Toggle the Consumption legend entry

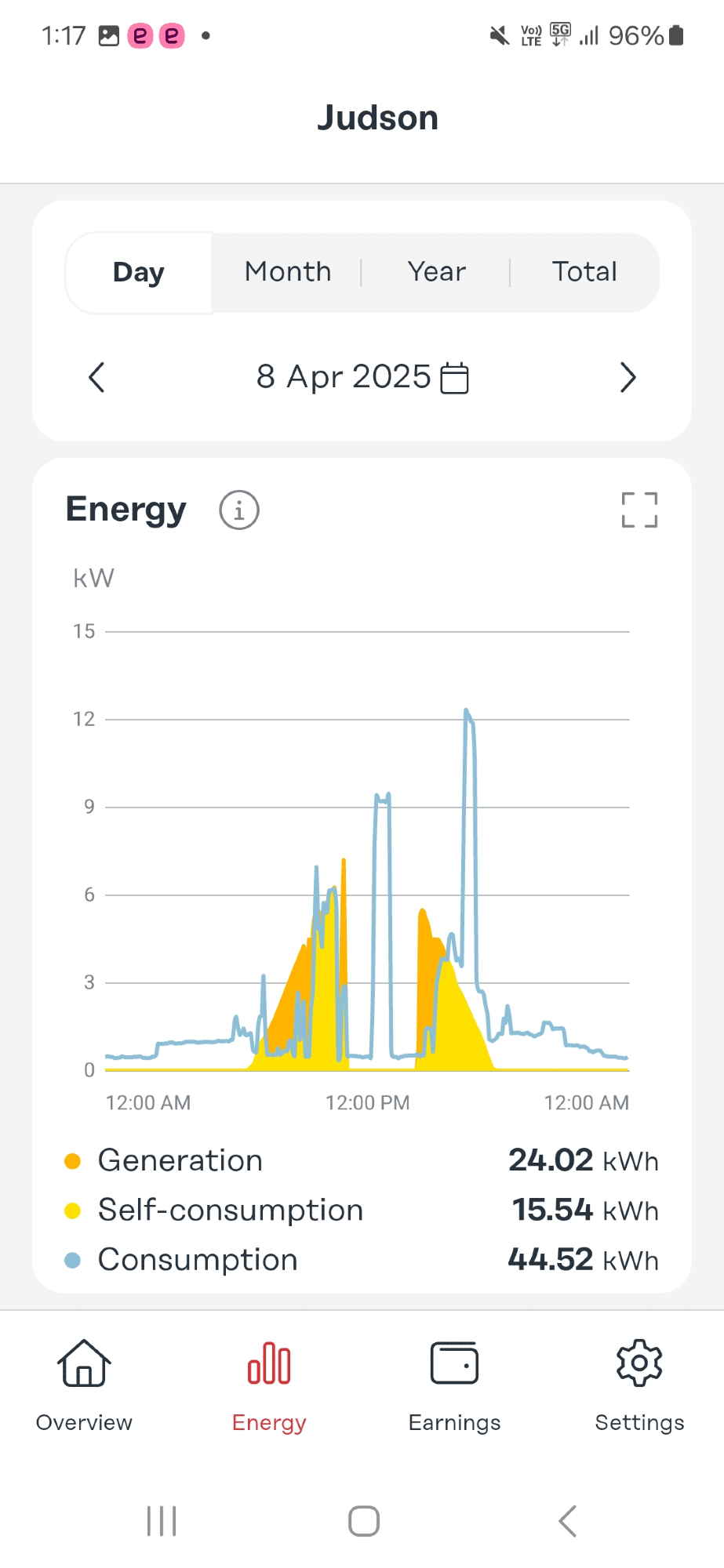[197, 1260]
